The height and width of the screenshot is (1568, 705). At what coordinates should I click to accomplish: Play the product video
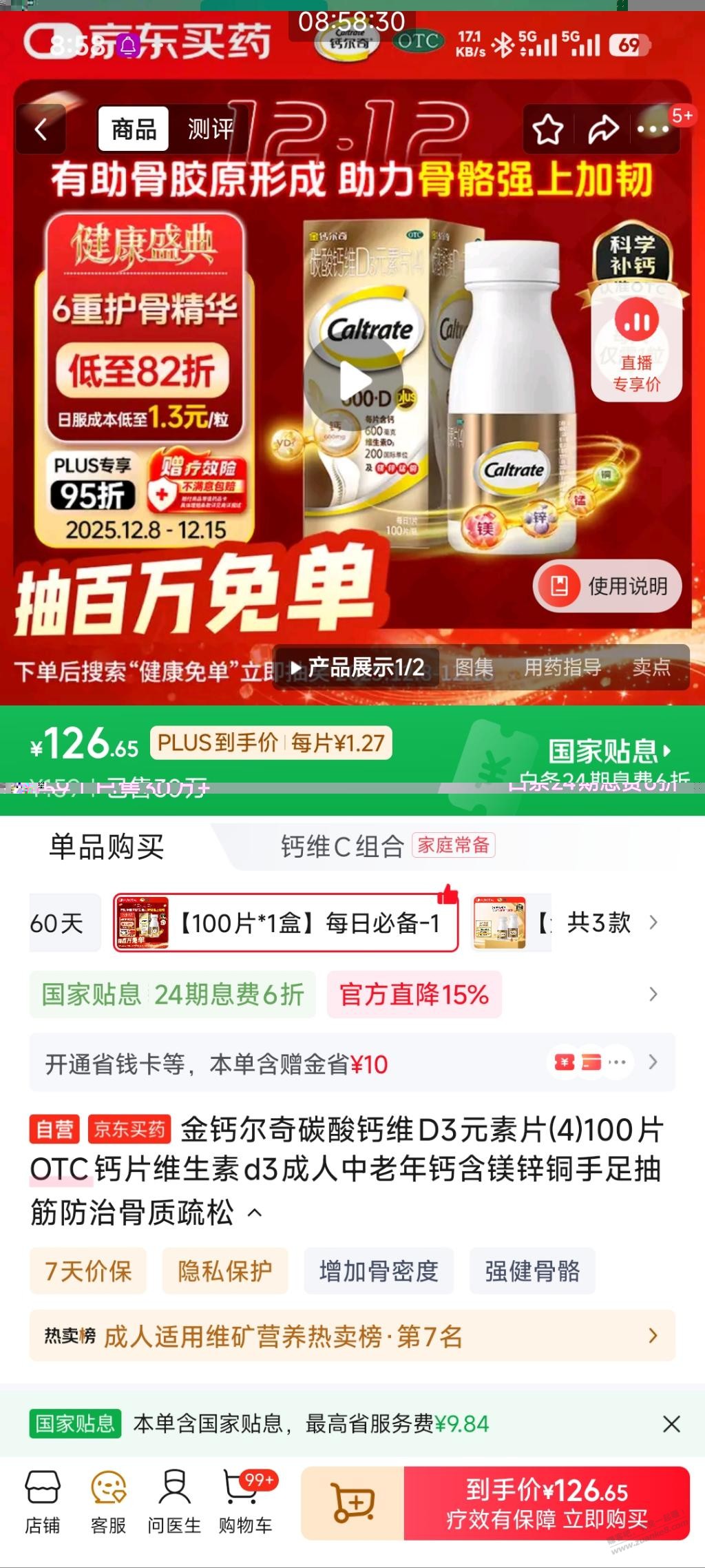(355, 381)
